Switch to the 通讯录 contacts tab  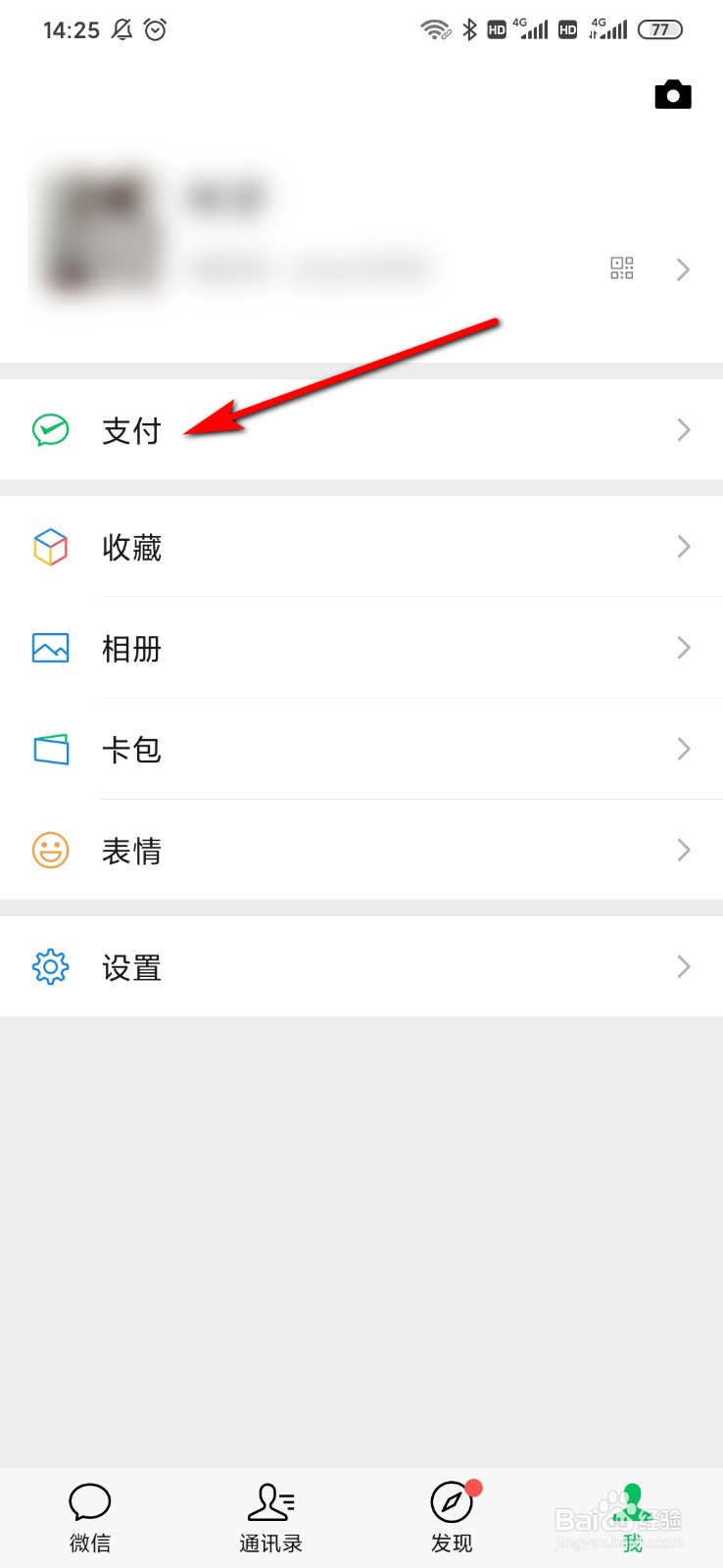click(270, 1514)
